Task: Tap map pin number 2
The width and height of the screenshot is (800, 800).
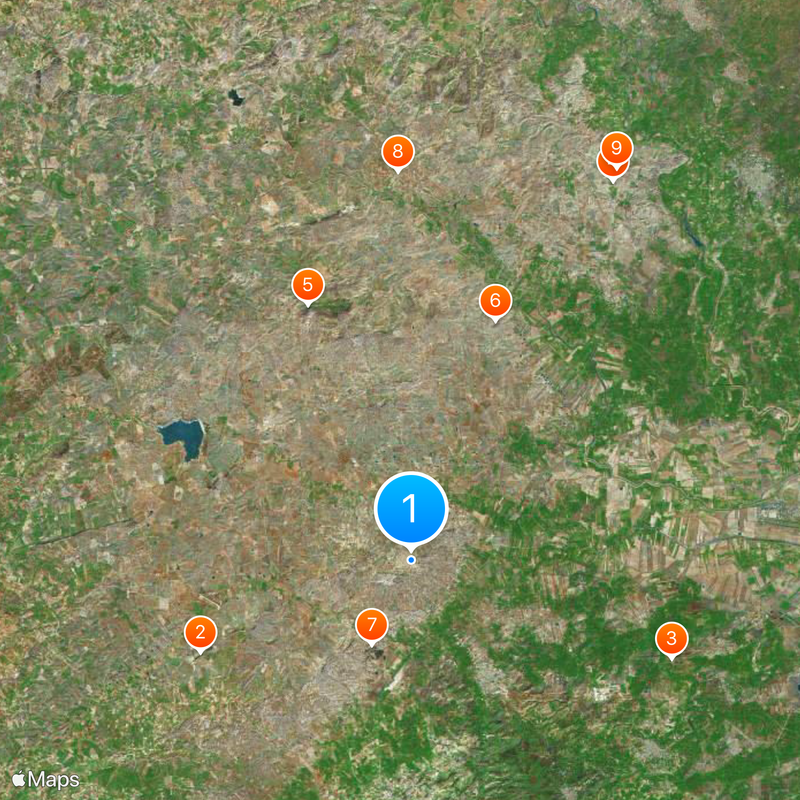Action: point(200,632)
